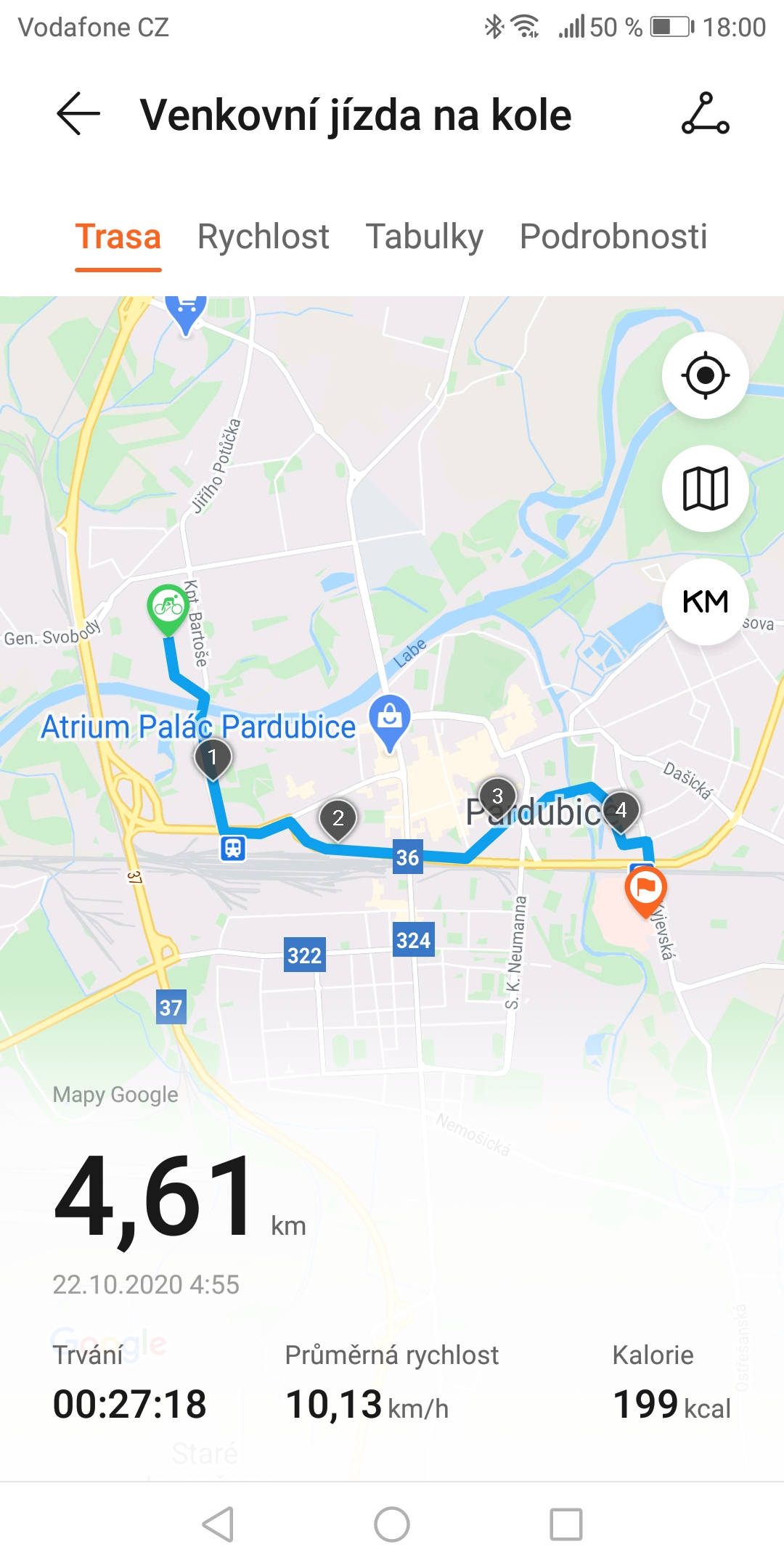
Task: Open recent apps with the square button
Action: [x=566, y=1524]
